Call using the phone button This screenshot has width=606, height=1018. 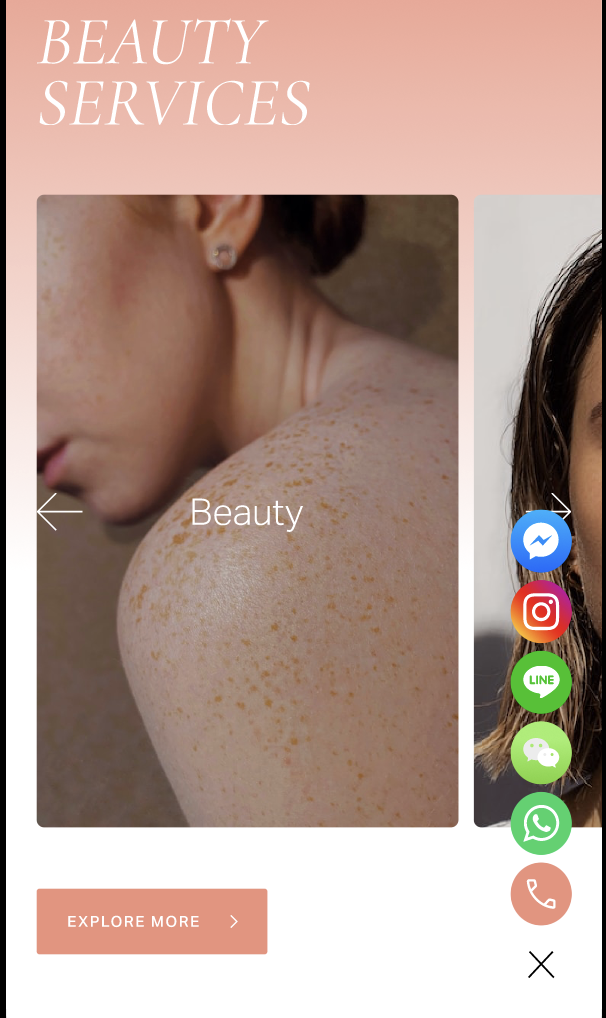(541, 894)
